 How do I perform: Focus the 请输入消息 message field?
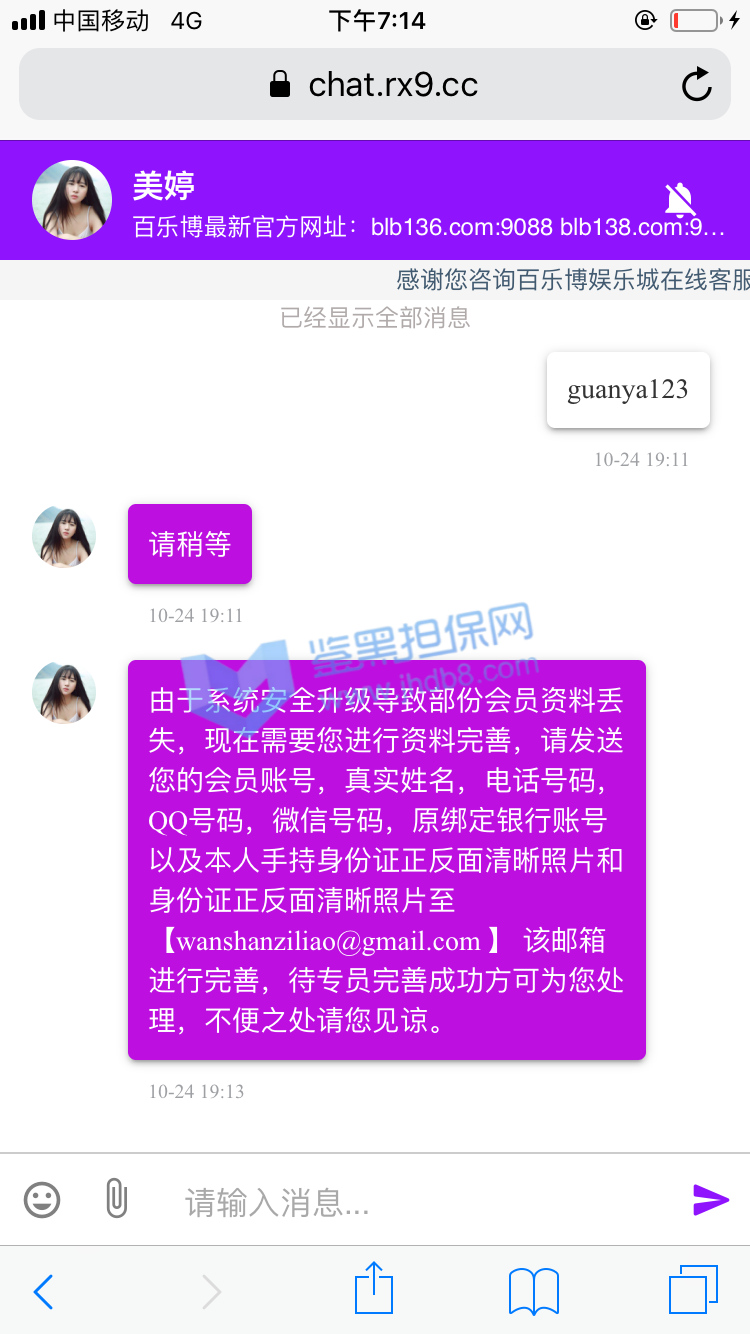pos(420,1201)
